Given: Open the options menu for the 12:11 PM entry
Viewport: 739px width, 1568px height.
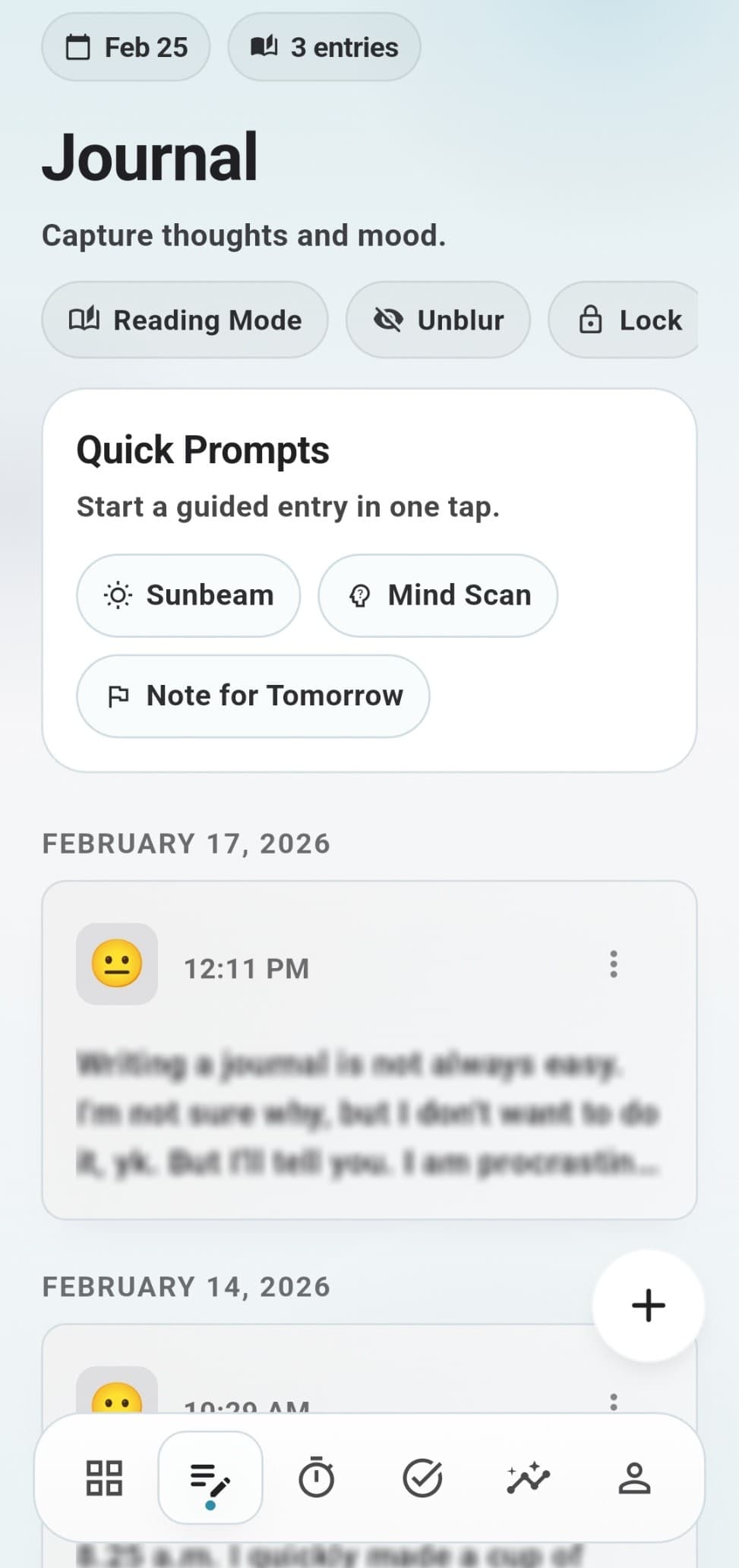Looking at the screenshot, I should tap(613, 964).
